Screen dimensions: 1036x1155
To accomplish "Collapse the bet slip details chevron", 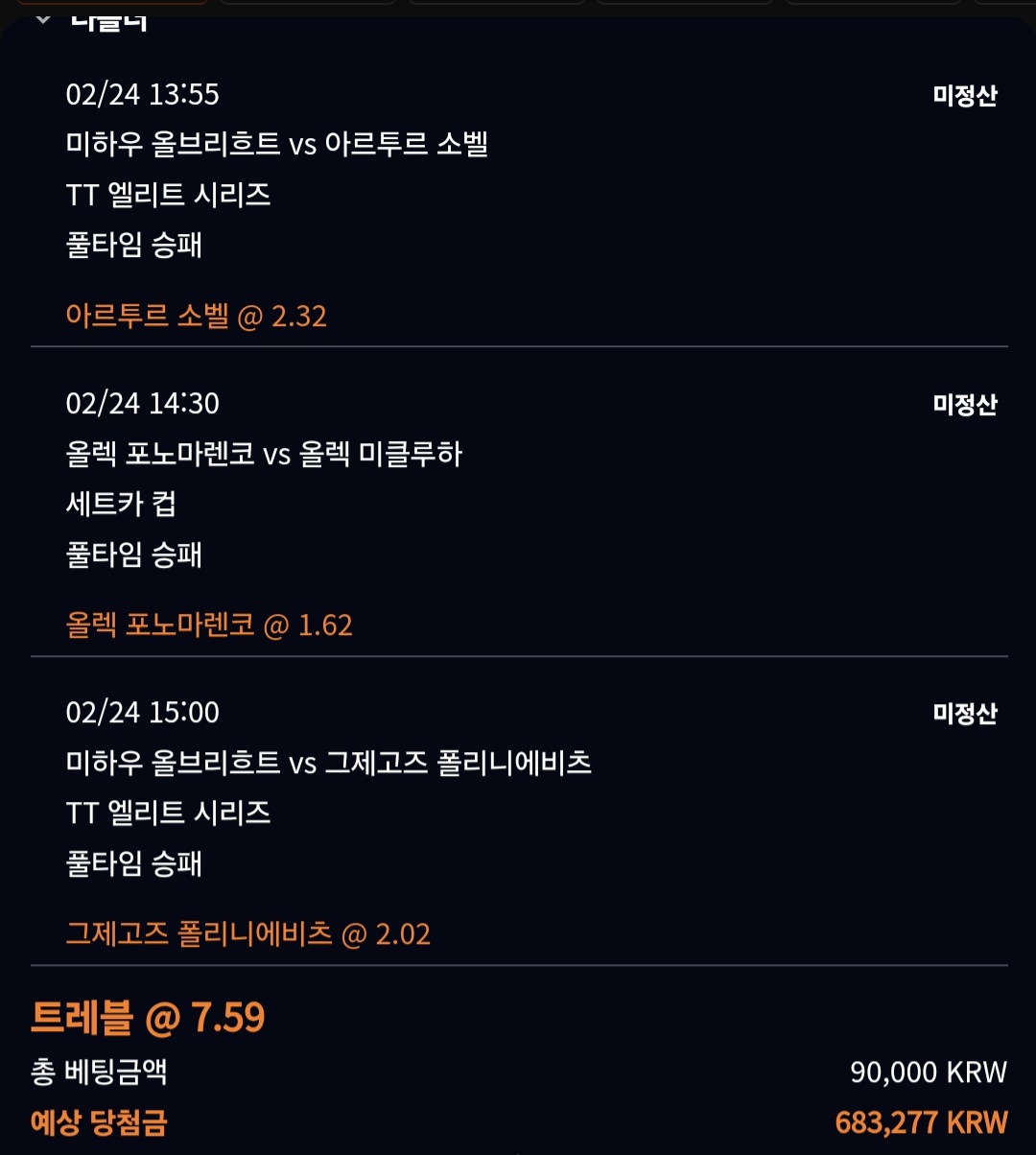I will click(42, 19).
